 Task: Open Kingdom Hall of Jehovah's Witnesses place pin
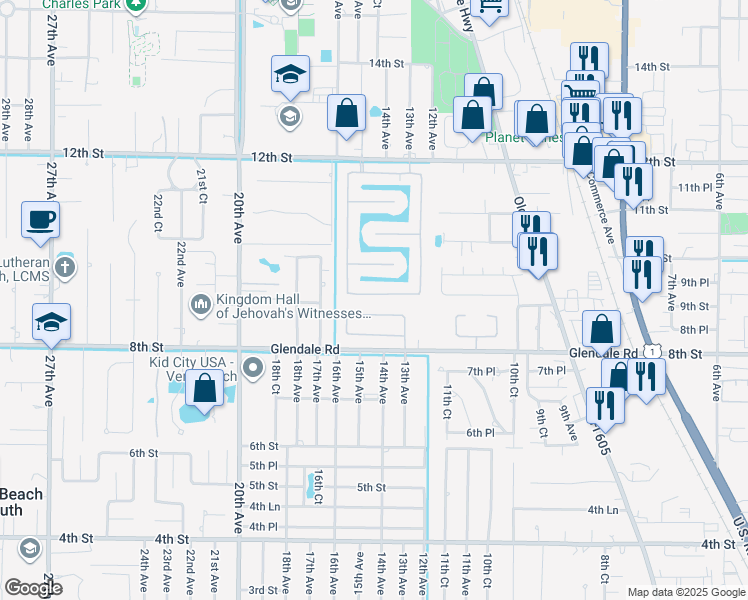[201, 305]
